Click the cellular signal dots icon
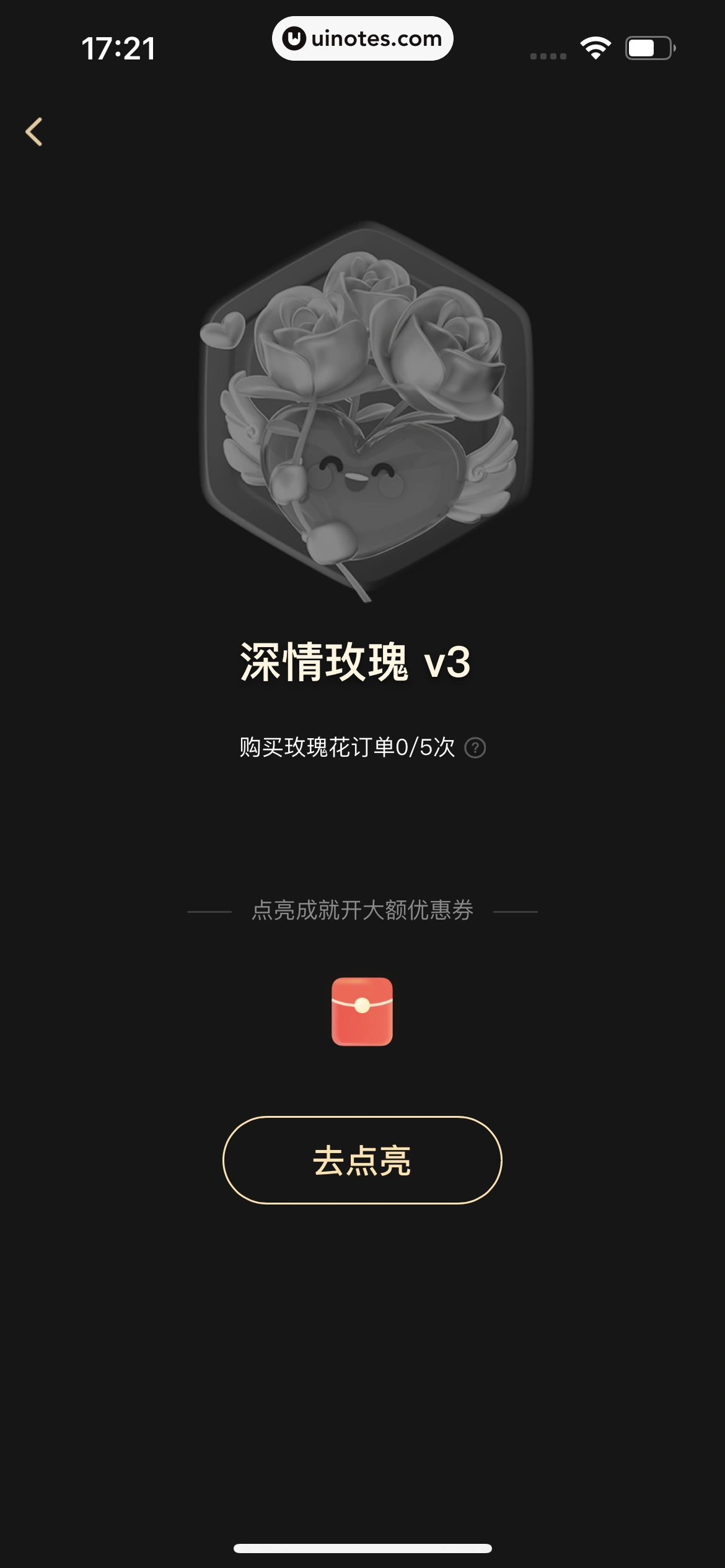725x1568 pixels. (x=548, y=56)
